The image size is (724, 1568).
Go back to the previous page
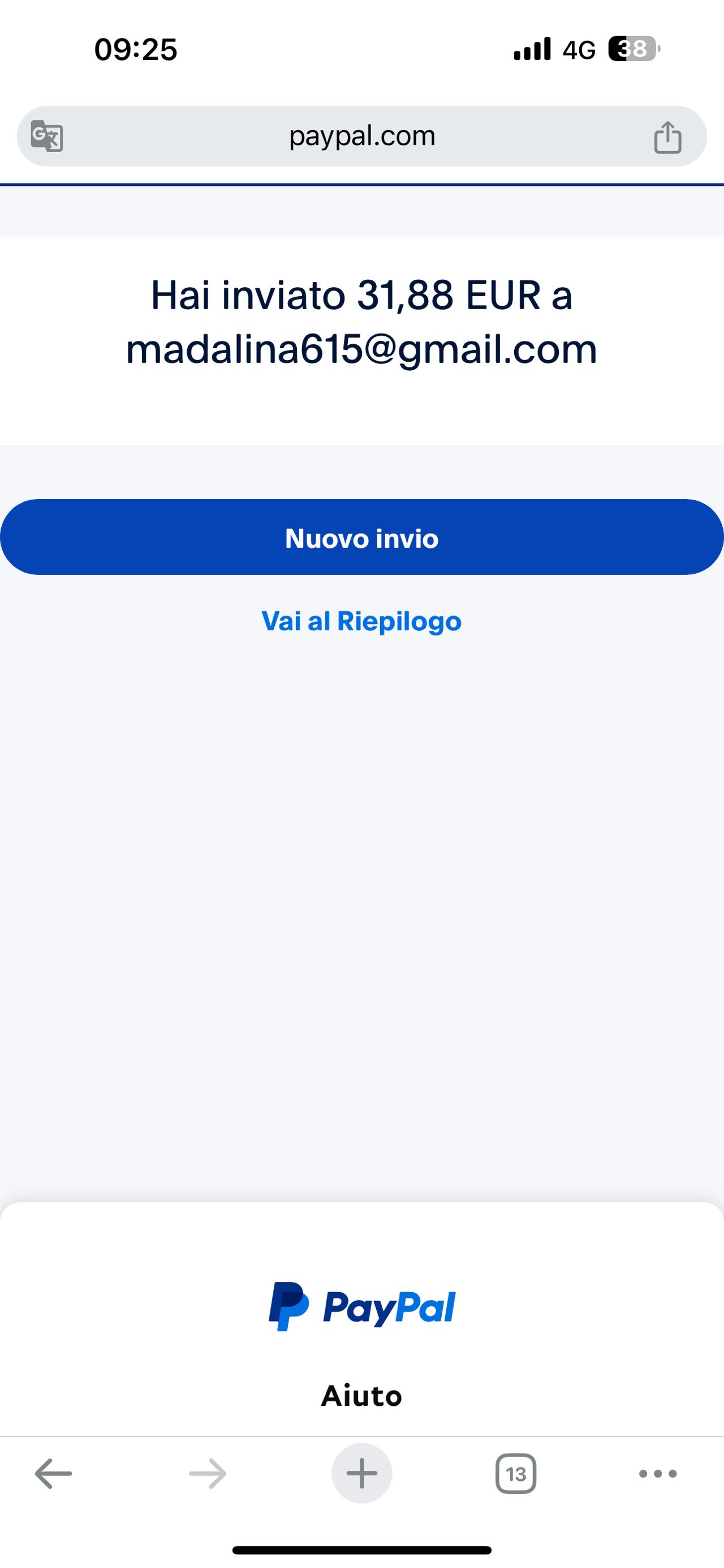coord(54,1474)
